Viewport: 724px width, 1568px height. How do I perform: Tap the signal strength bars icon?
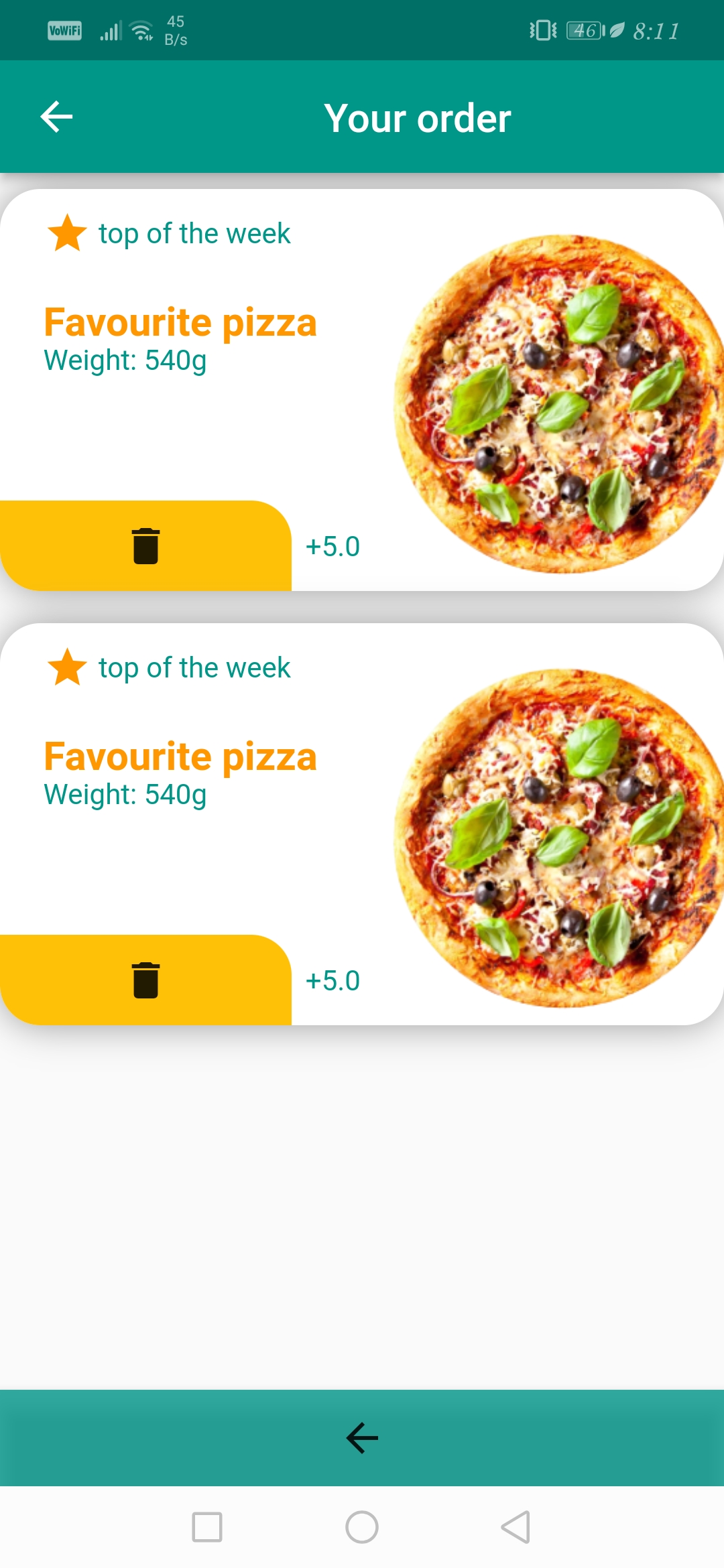(109, 30)
